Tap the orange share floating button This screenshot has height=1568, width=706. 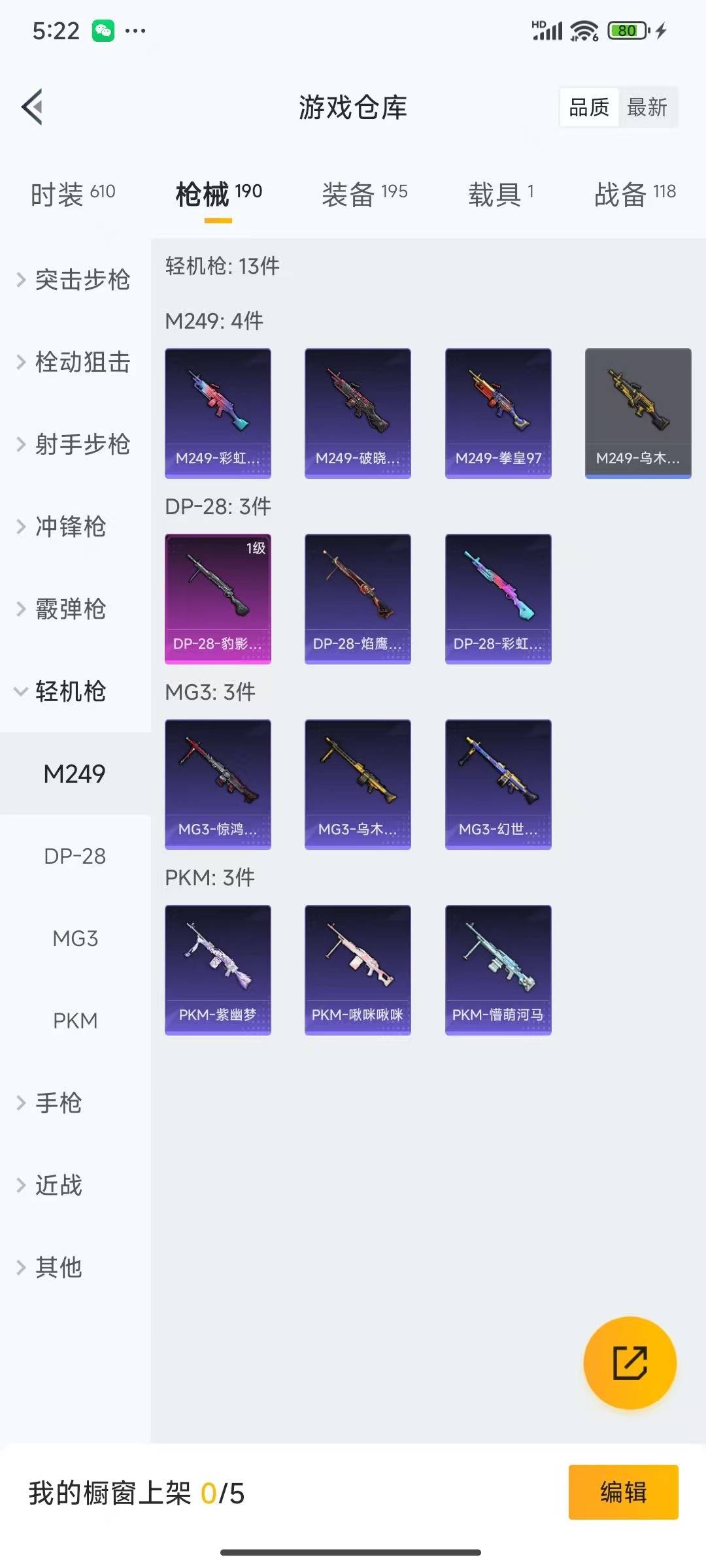(x=630, y=1363)
